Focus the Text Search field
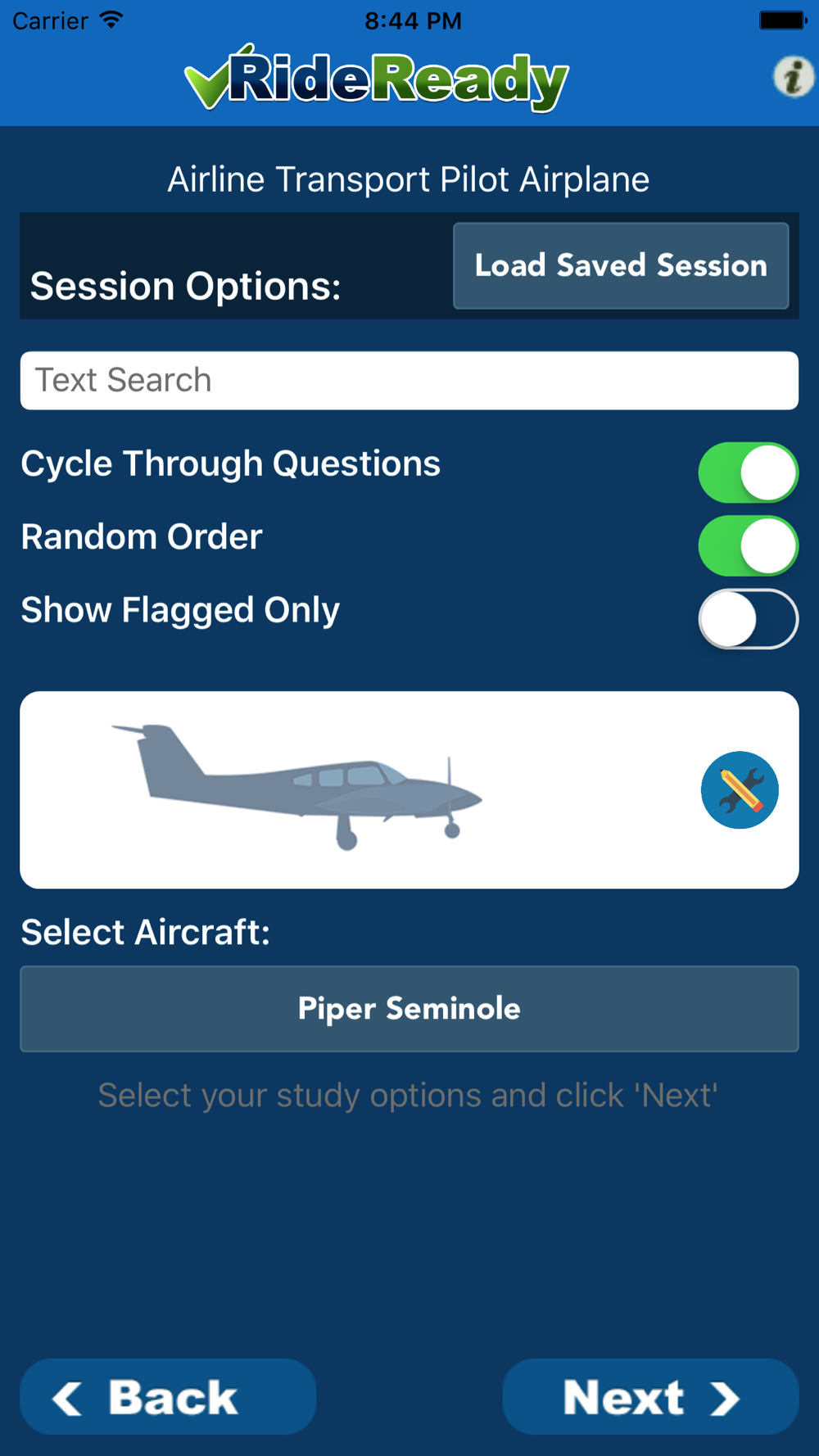This screenshot has height=1456, width=819. pos(409,381)
